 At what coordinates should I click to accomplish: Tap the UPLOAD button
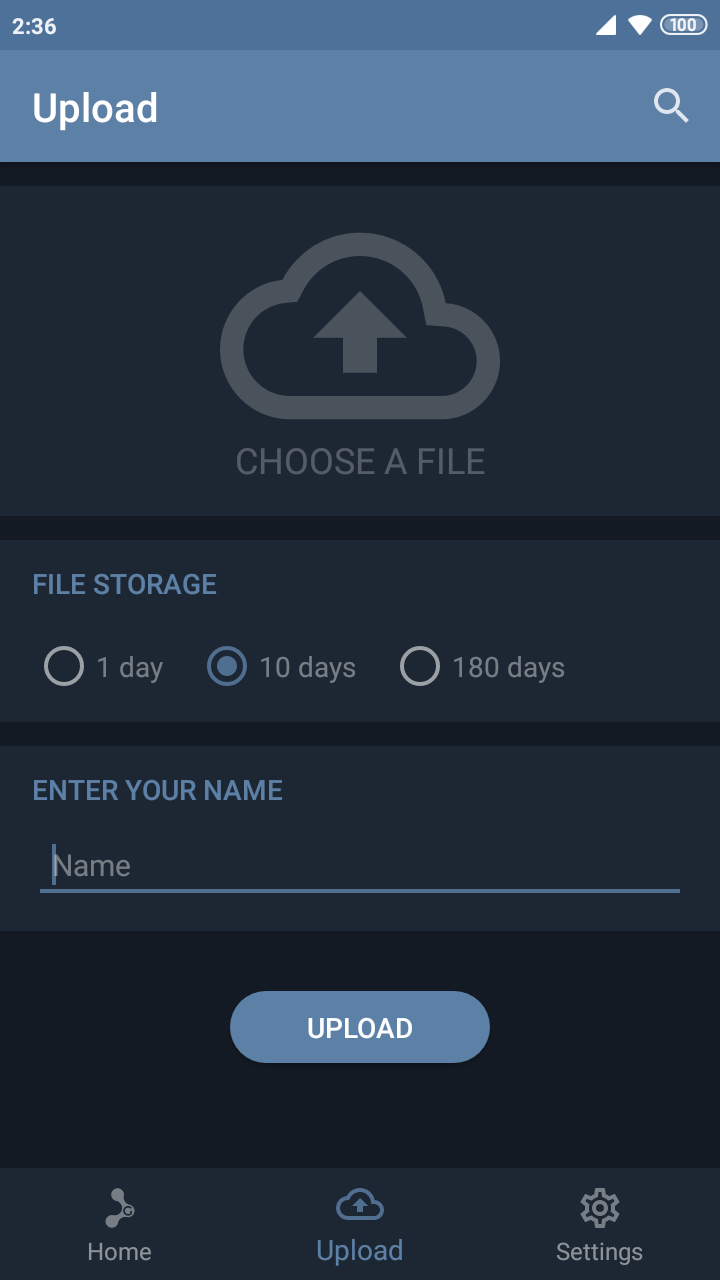coord(360,1027)
